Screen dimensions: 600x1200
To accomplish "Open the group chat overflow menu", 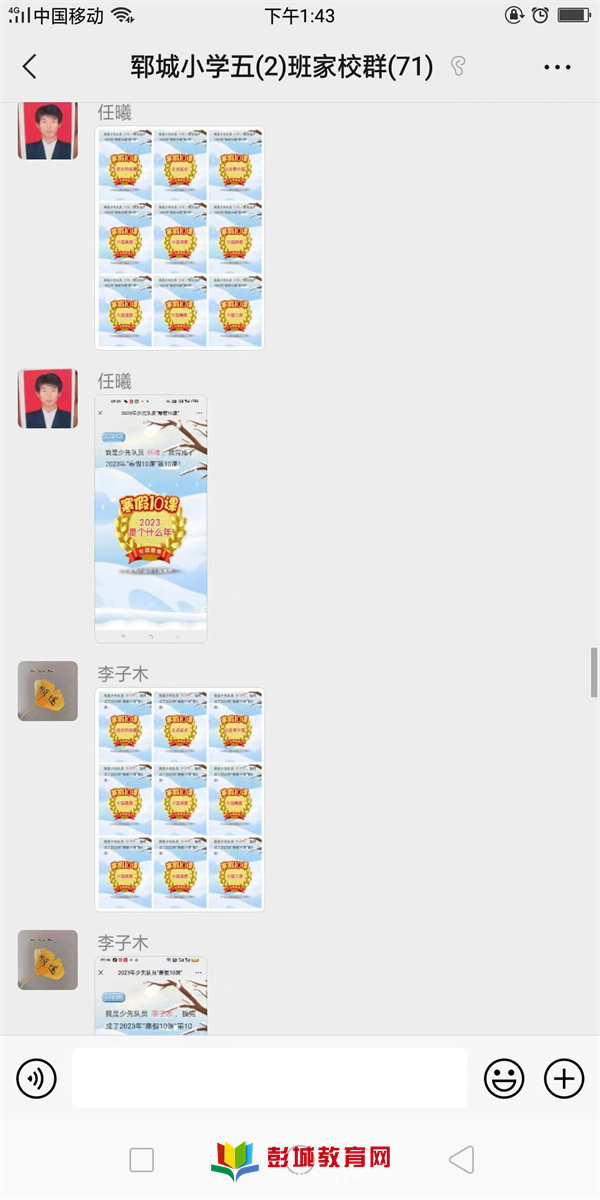I will tap(557, 67).
